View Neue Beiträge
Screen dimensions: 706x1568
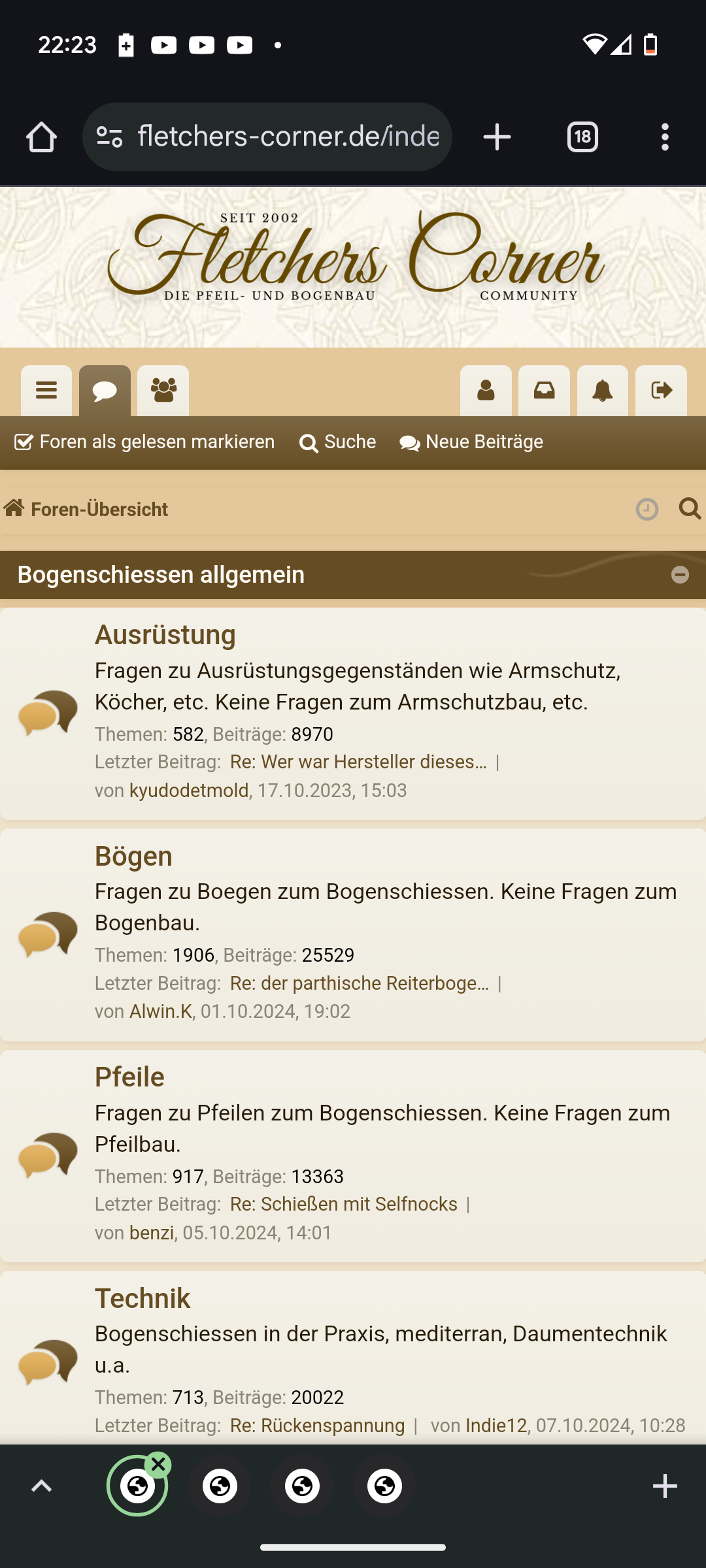[471, 442]
